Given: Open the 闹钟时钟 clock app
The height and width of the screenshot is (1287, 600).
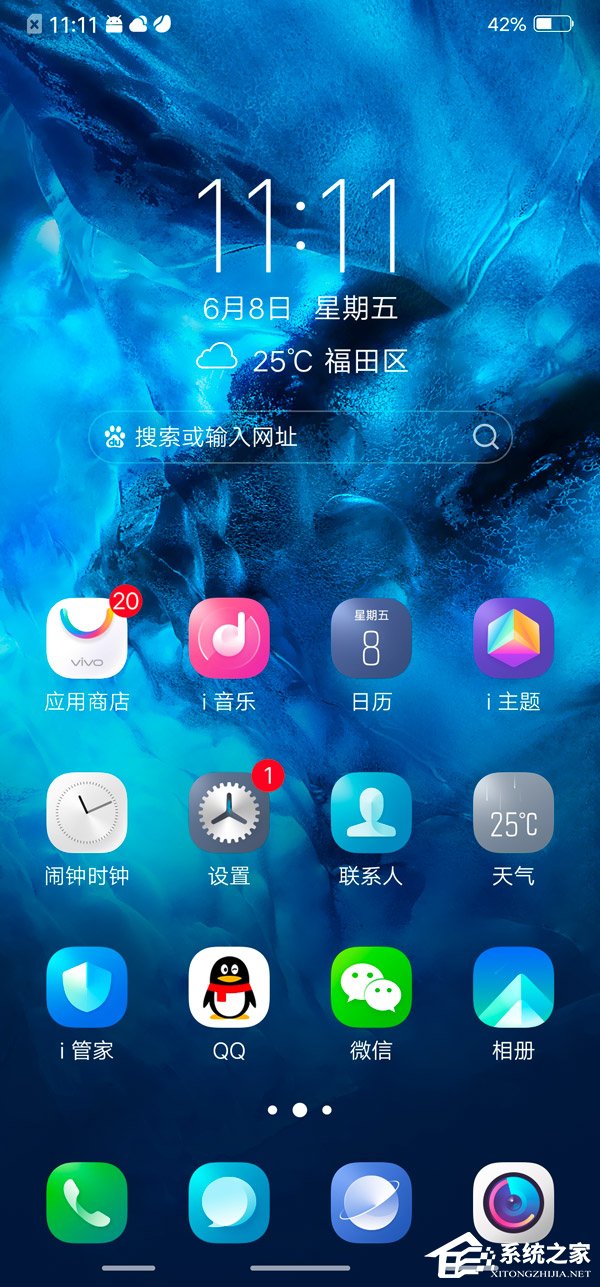Looking at the screenshot, I should 87,813.
